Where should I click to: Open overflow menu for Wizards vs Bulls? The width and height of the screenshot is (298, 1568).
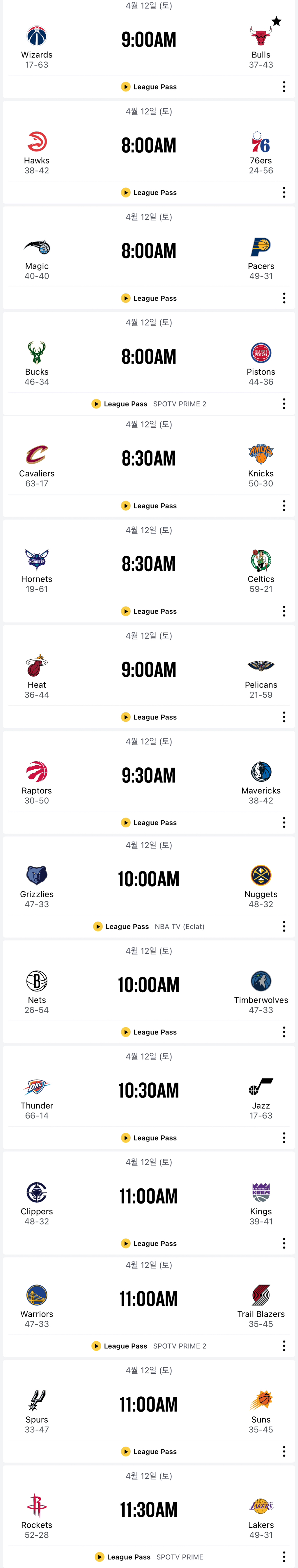[x=283, y=87]
